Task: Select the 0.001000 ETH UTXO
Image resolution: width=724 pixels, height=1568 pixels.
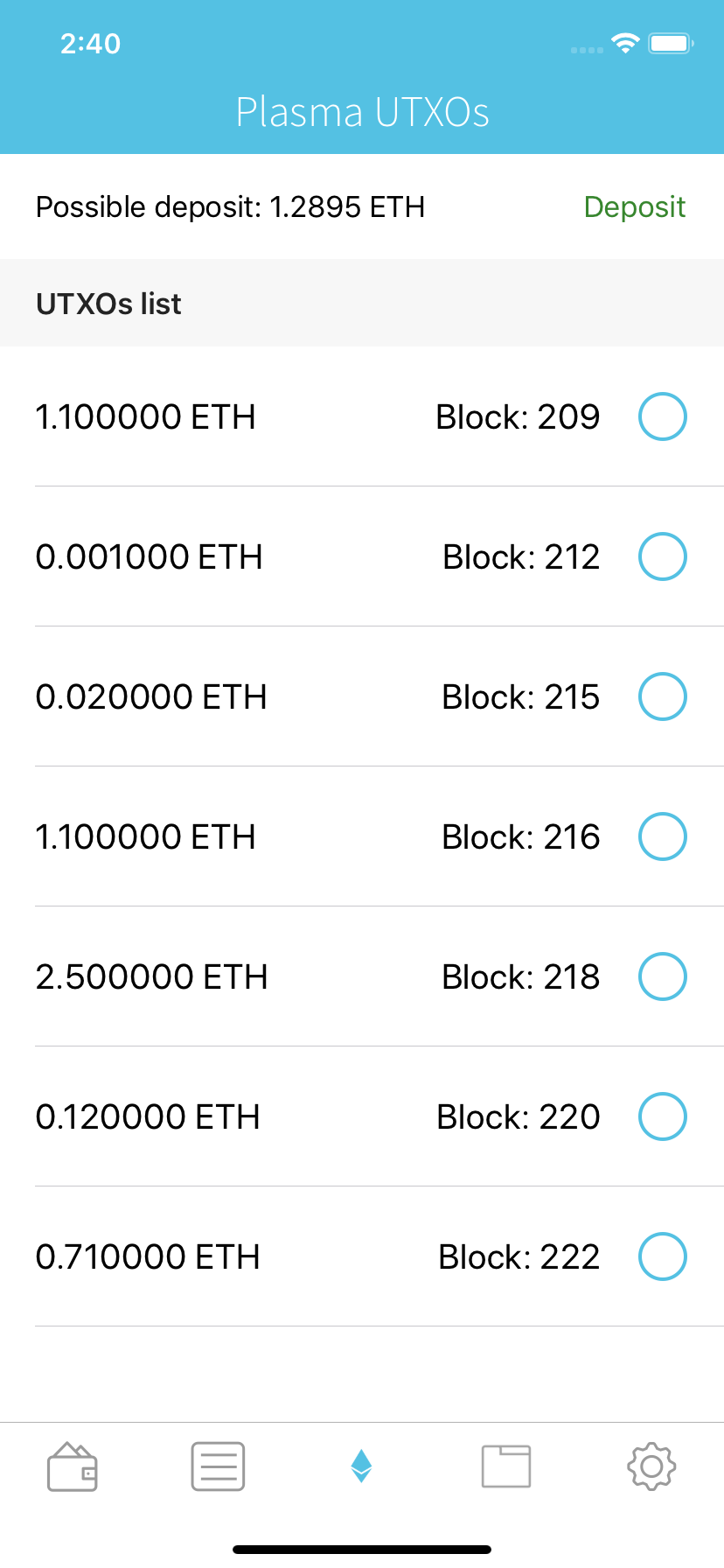Action: (x=662, y=556)
